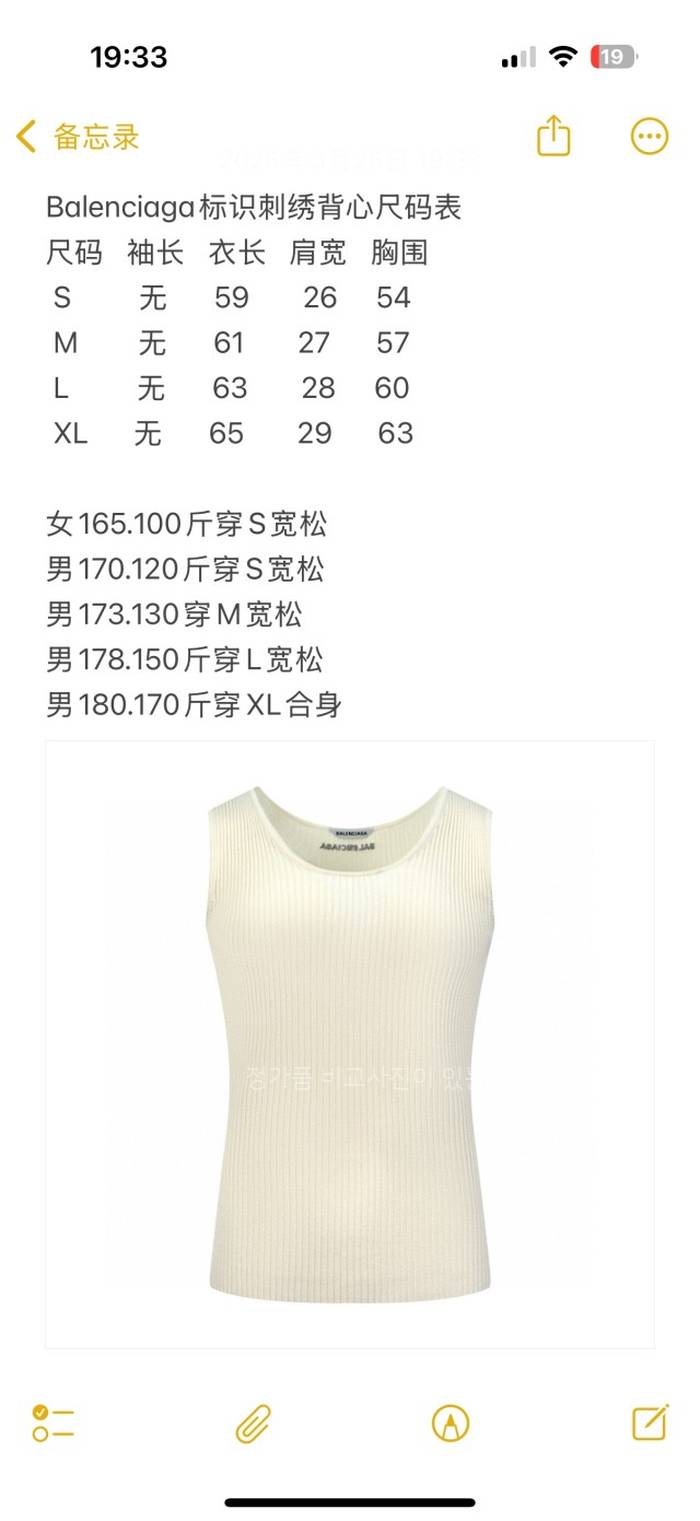The height and width of the screenshot is (1521, 700).
Task: Compose a new note
Action: click(650, 1421)
